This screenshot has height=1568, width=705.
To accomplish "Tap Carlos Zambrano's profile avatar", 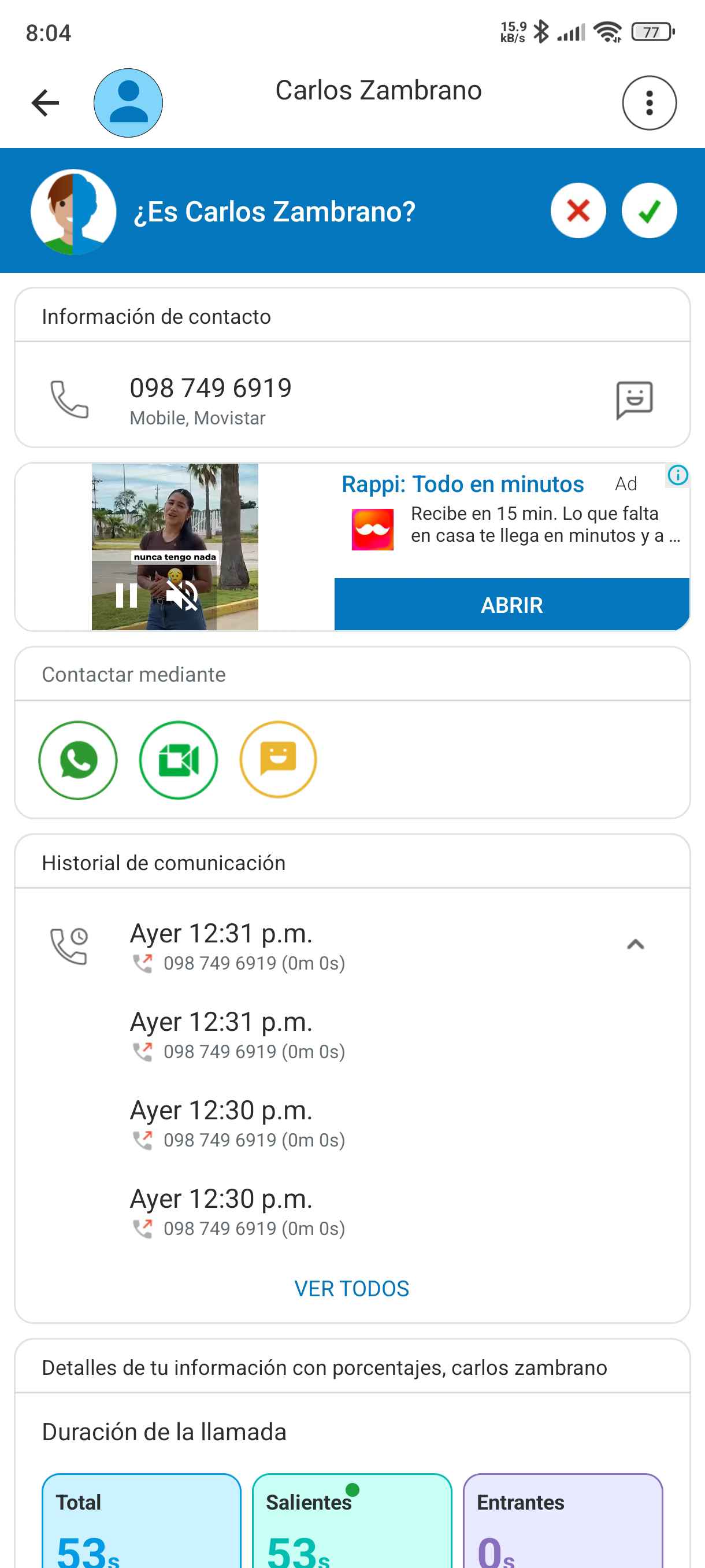I will 128,103.
